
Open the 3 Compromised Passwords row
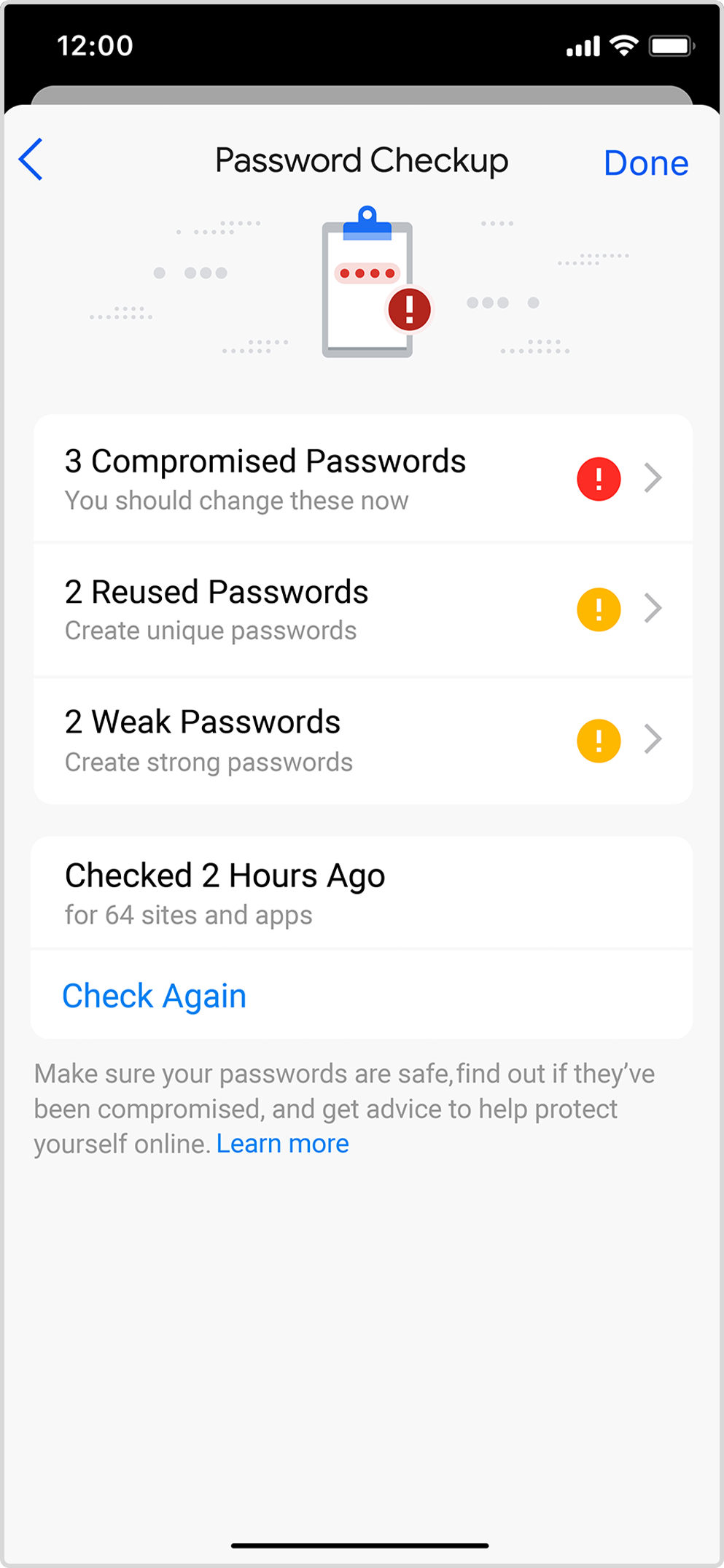362,479
